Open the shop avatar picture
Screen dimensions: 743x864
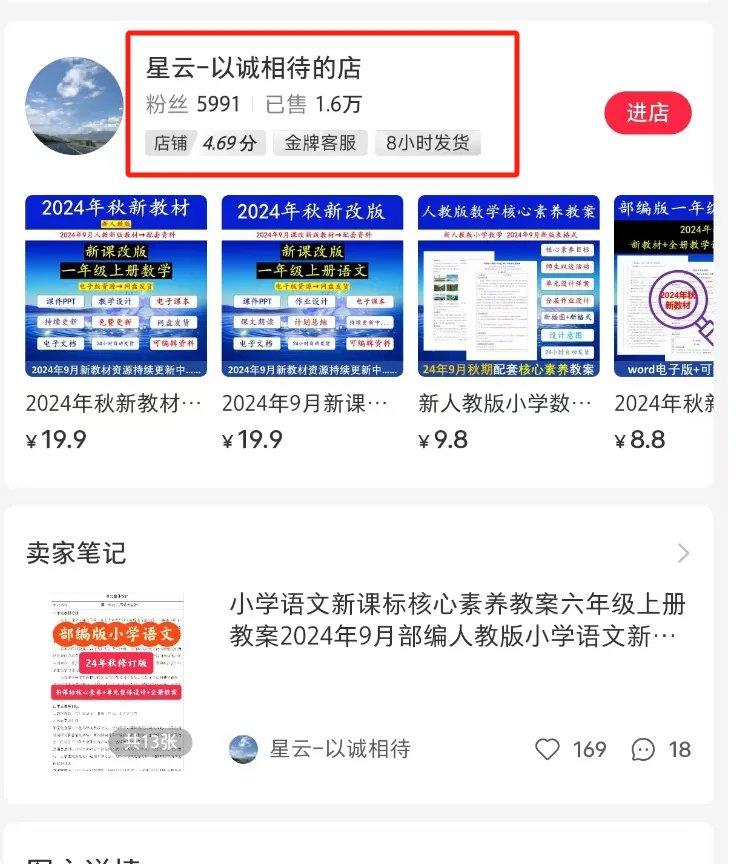[x=74, y=106]
